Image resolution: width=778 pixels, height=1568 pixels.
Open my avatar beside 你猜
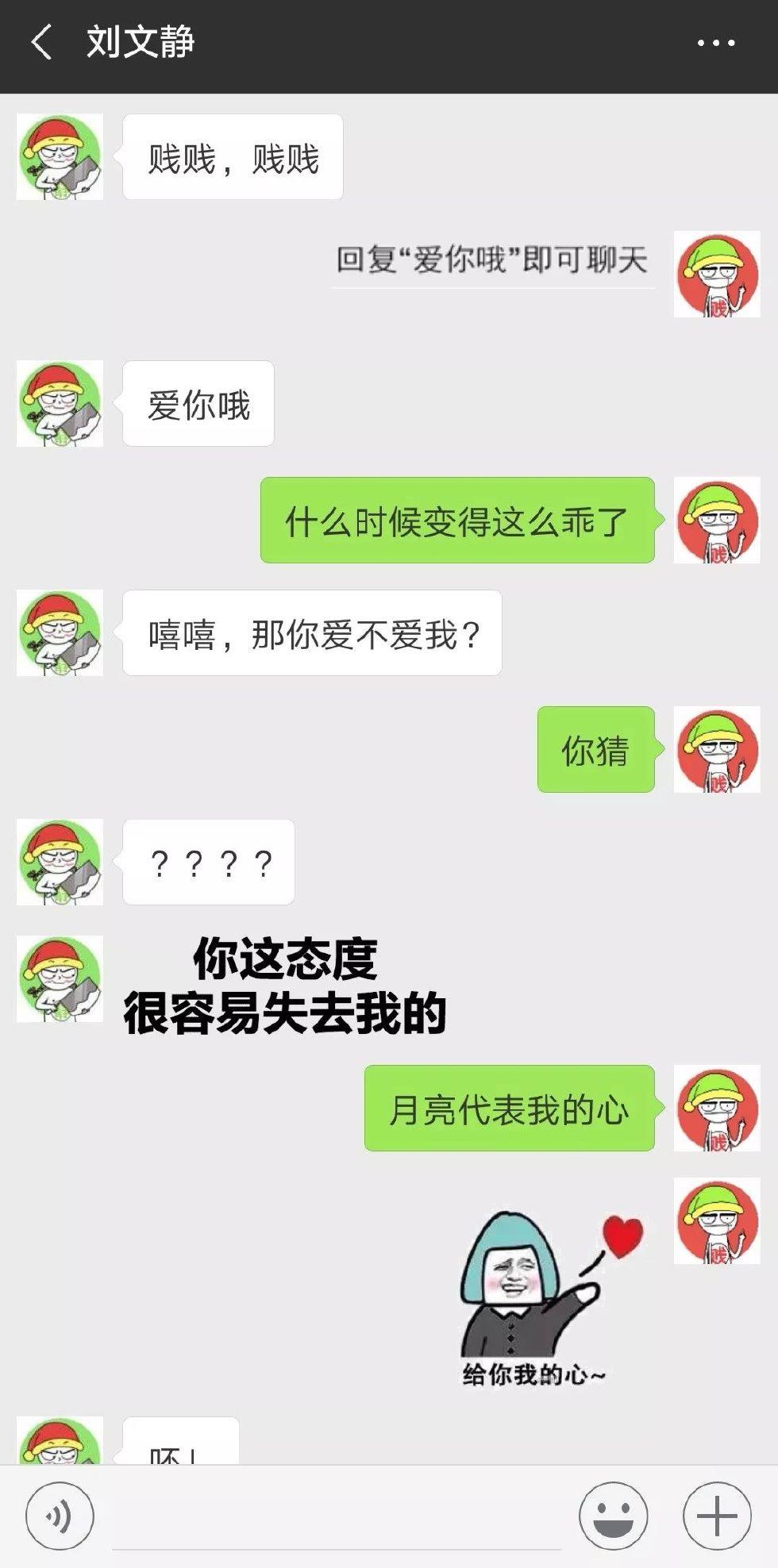click(716, 750)
